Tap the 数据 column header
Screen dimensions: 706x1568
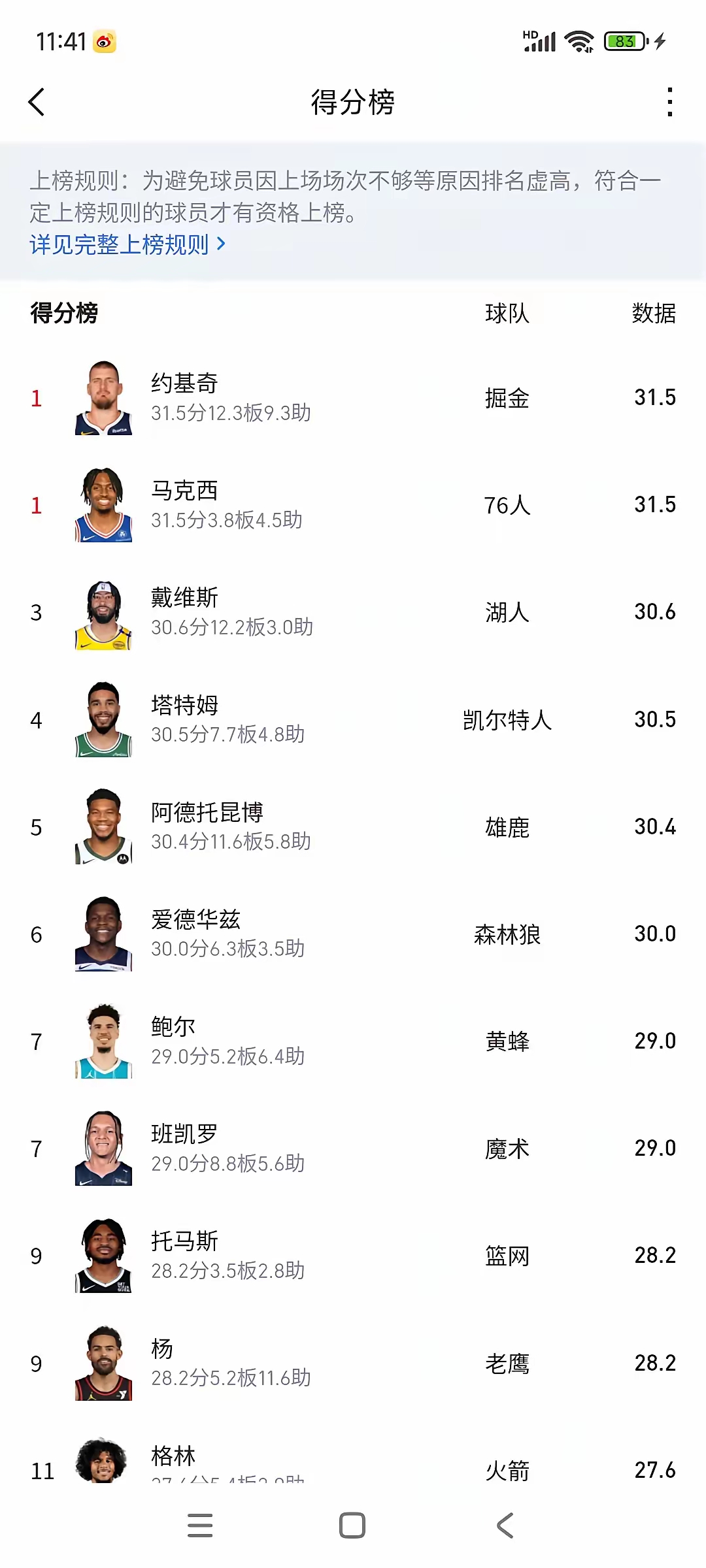click(655, 315)
